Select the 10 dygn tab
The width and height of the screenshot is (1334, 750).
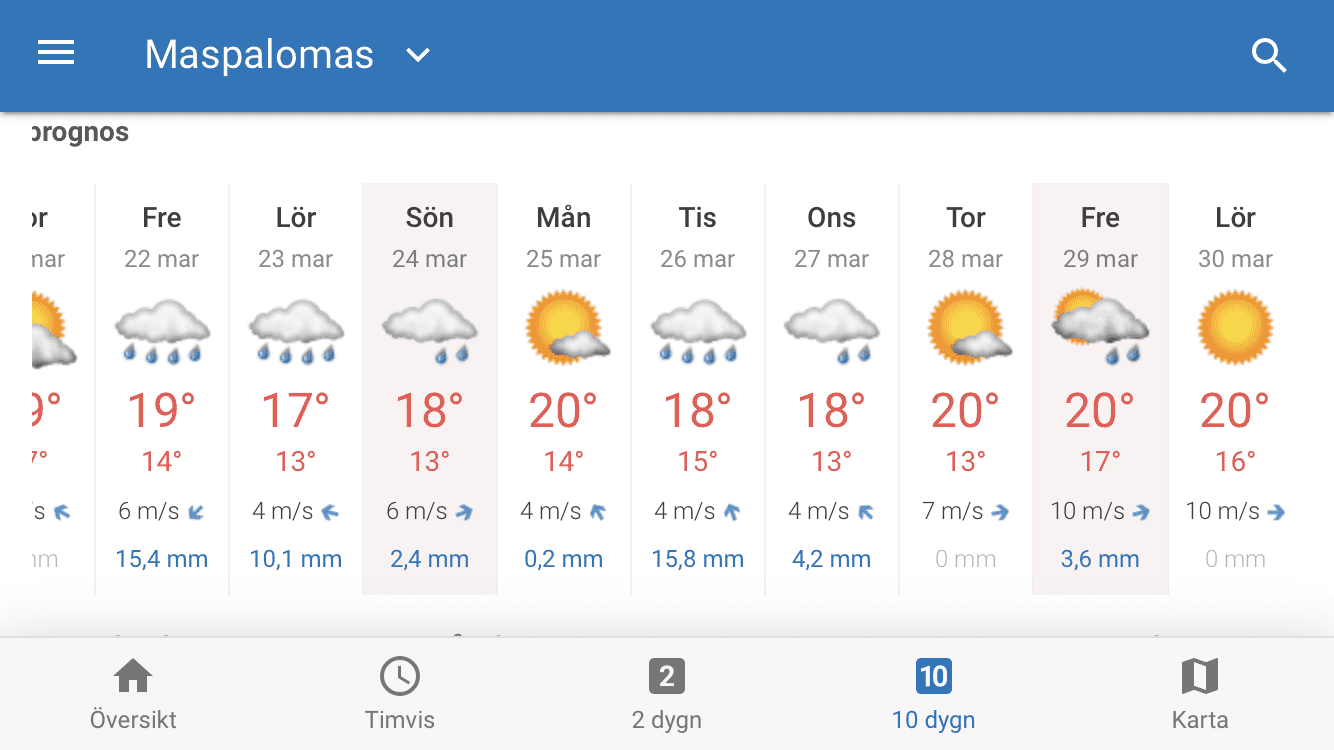933,695
